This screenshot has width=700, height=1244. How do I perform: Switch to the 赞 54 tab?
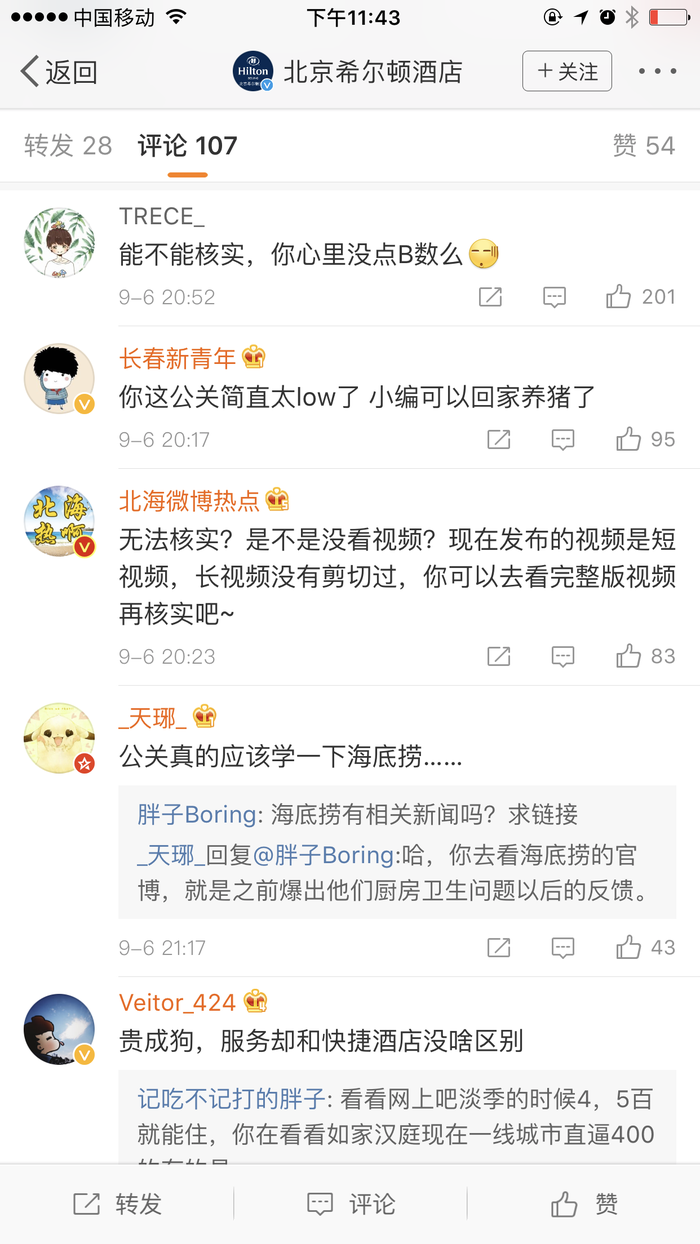coord(643,146)
